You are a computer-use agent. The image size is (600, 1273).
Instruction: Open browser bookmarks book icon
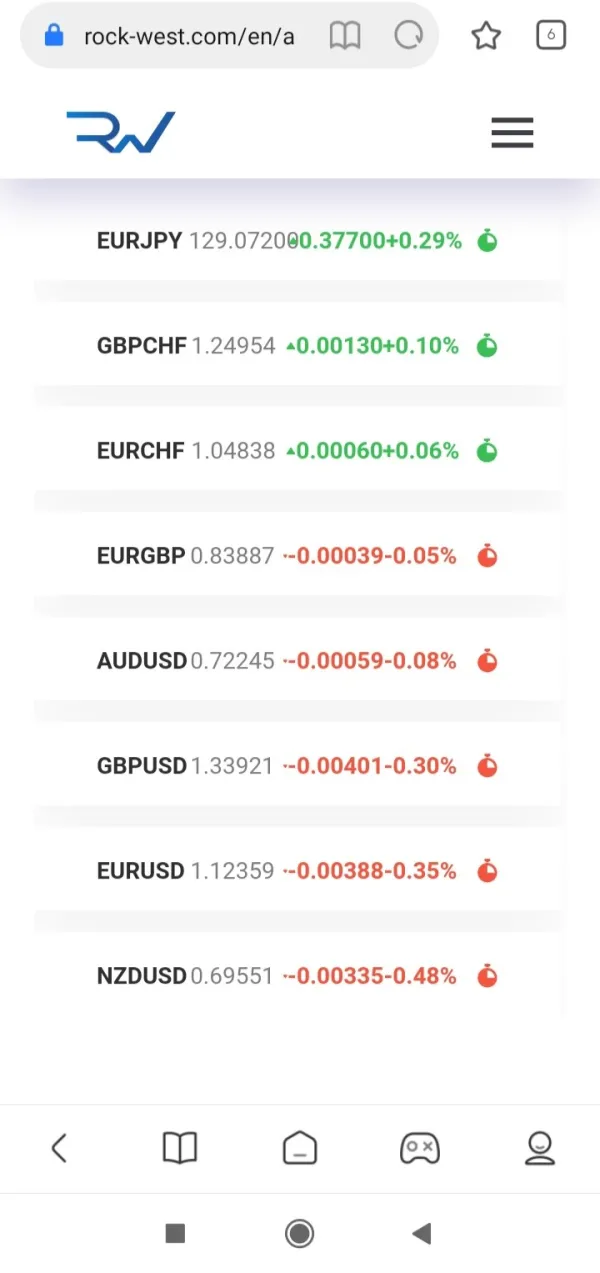(180, 1148)
